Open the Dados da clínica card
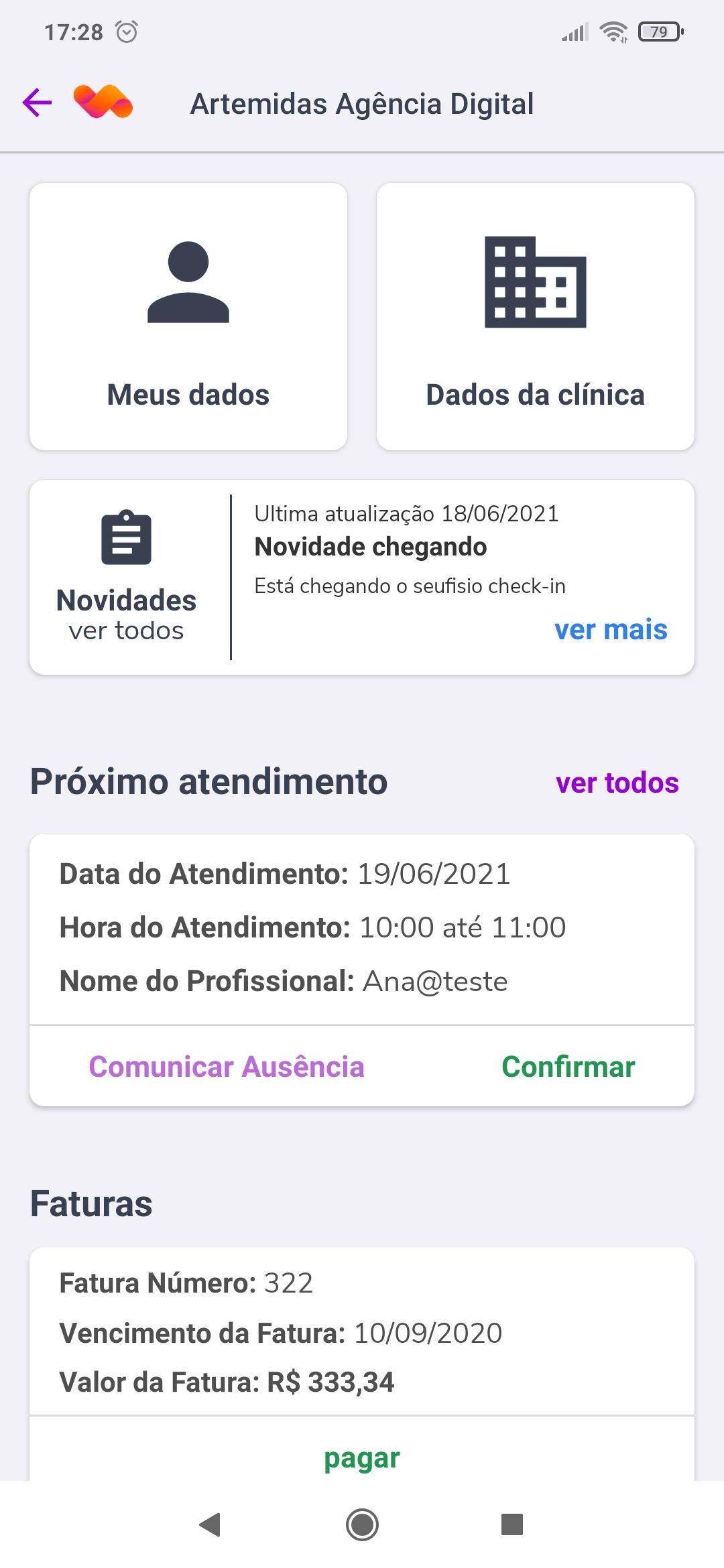This screenshot has height=1568, width=724. tap(536, 316)
